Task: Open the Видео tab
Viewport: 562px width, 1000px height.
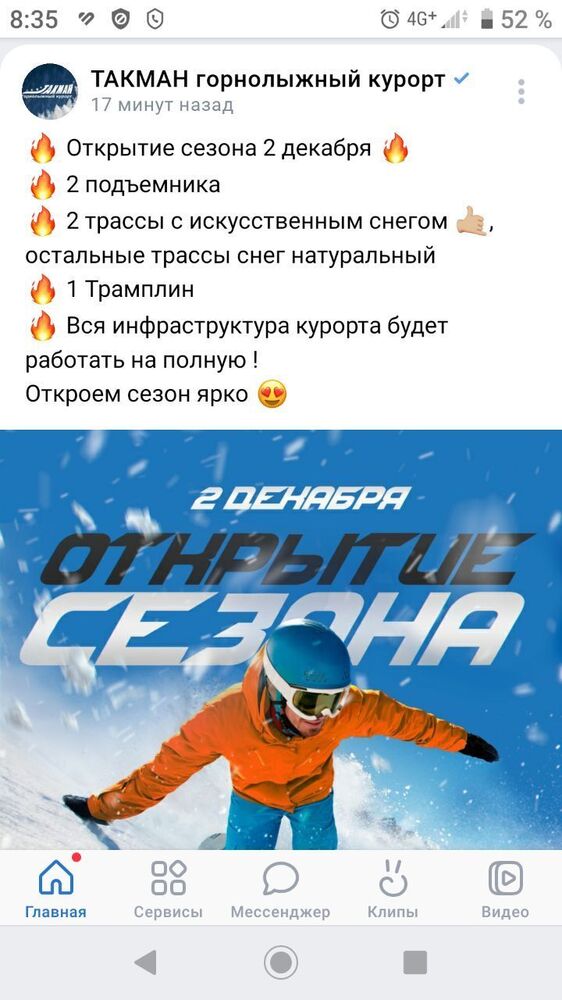Action: (505, 890)
